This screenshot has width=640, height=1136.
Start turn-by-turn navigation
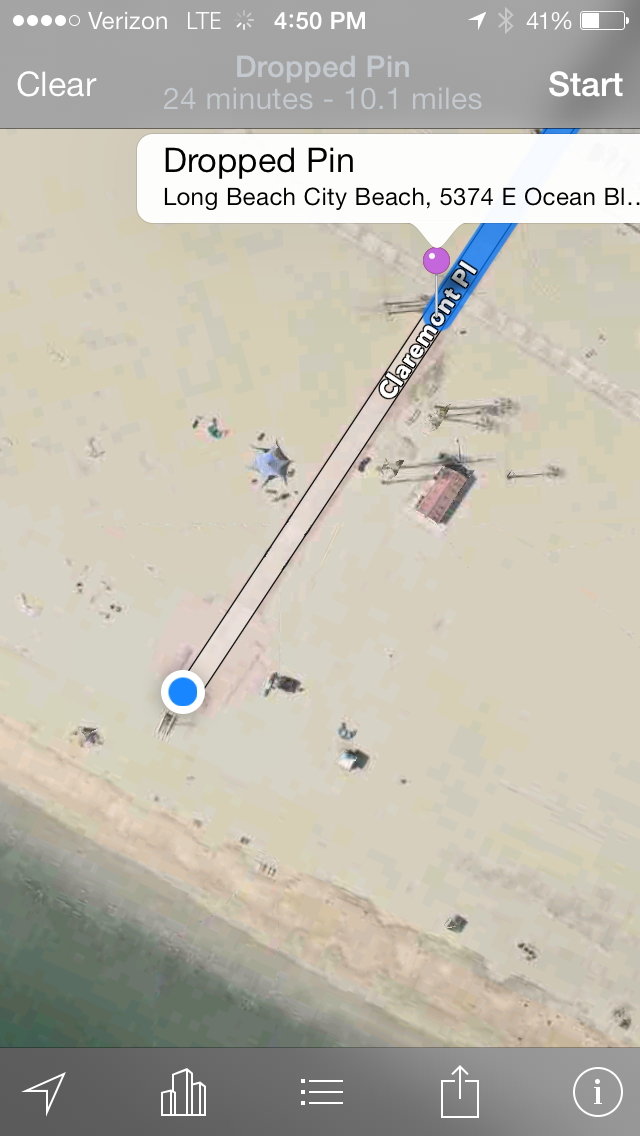pos(585,85)
